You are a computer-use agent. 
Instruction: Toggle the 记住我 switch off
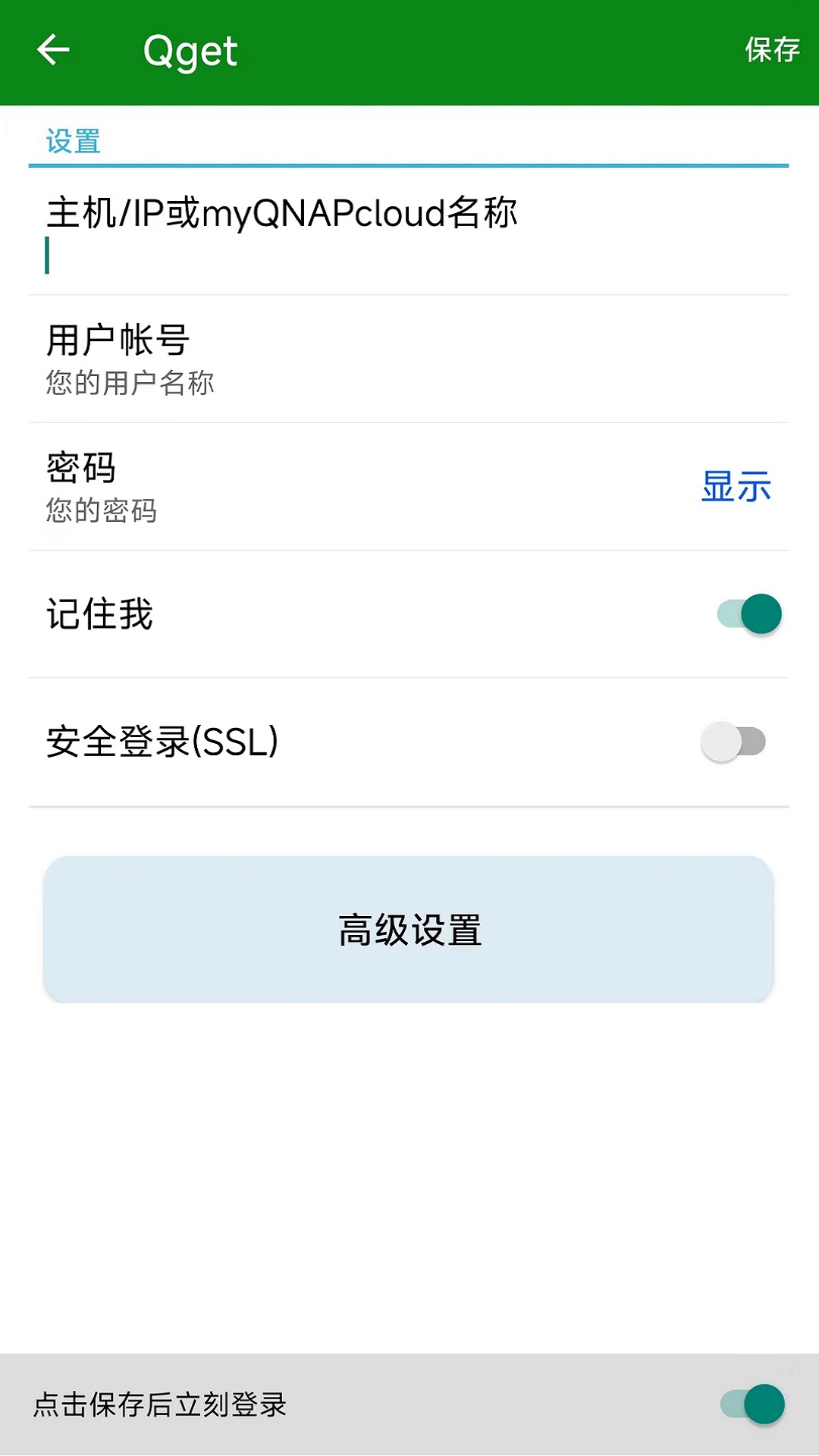tap(747, 614)
